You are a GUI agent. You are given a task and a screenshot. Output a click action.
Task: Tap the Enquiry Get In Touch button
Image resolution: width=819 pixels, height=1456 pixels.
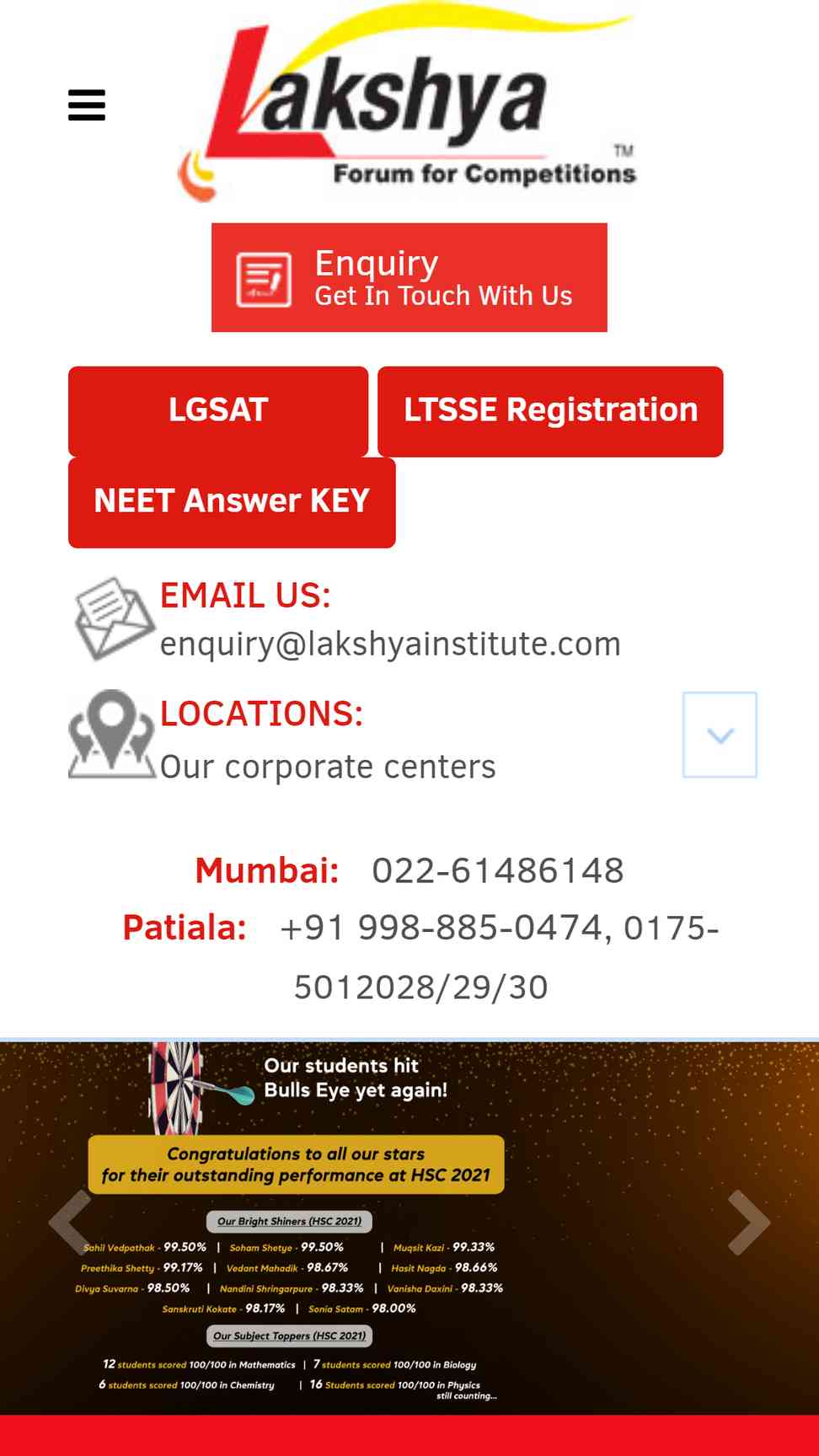tap(409, 277)
